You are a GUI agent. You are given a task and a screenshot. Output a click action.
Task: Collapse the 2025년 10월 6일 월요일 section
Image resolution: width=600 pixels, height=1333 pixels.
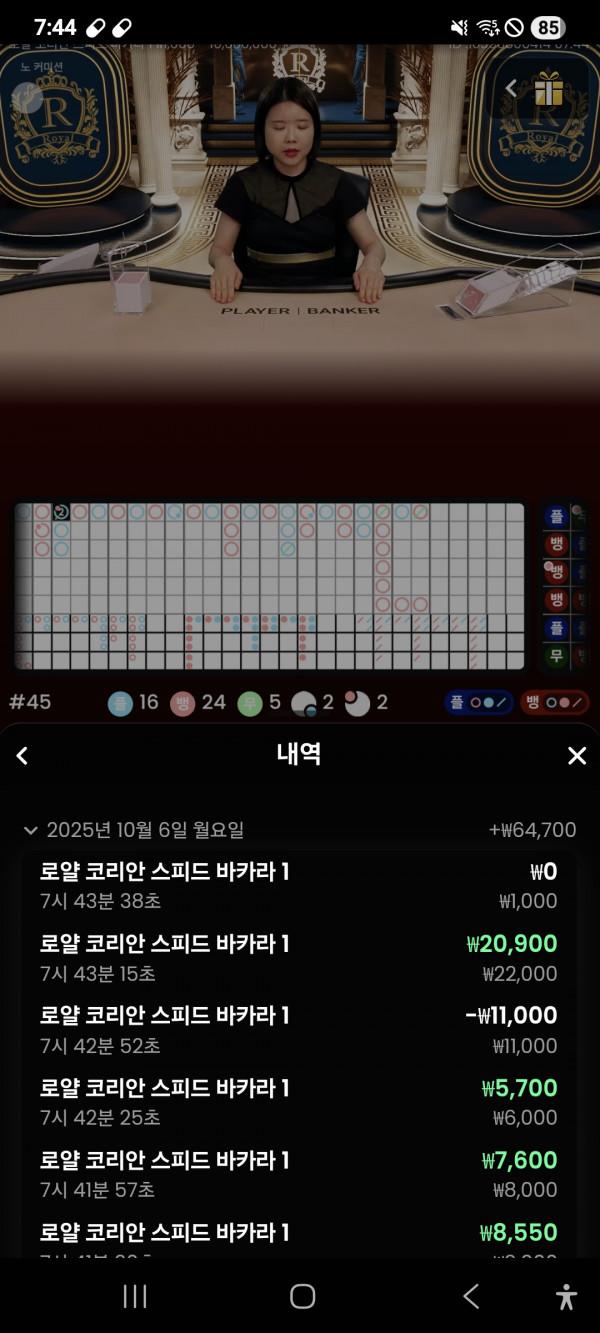tap(31, 830)
